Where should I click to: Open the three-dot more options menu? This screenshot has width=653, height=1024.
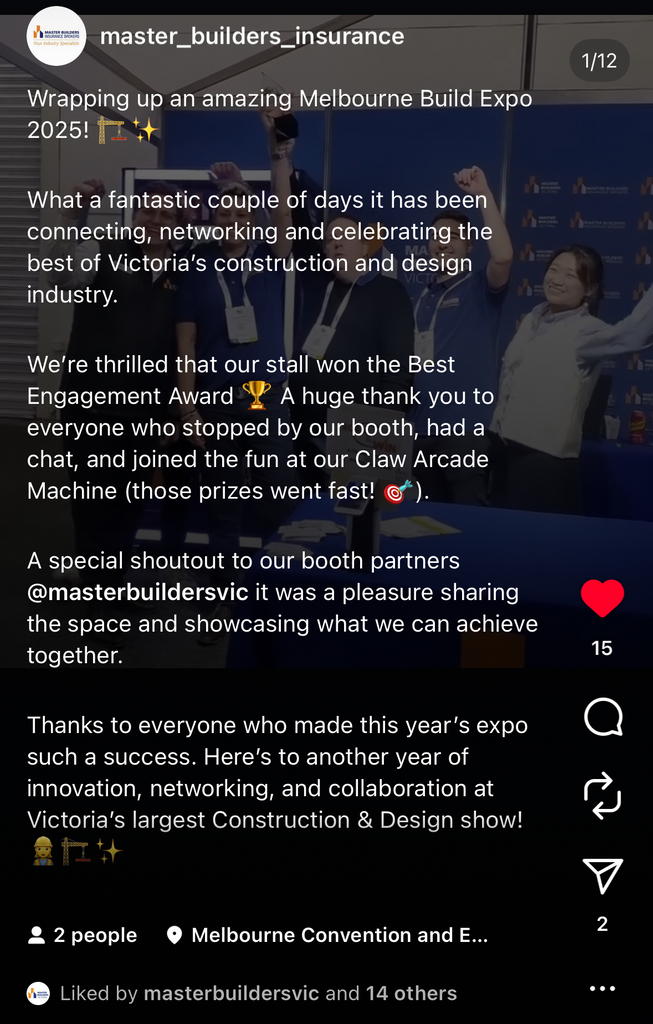tap(602, 989)
